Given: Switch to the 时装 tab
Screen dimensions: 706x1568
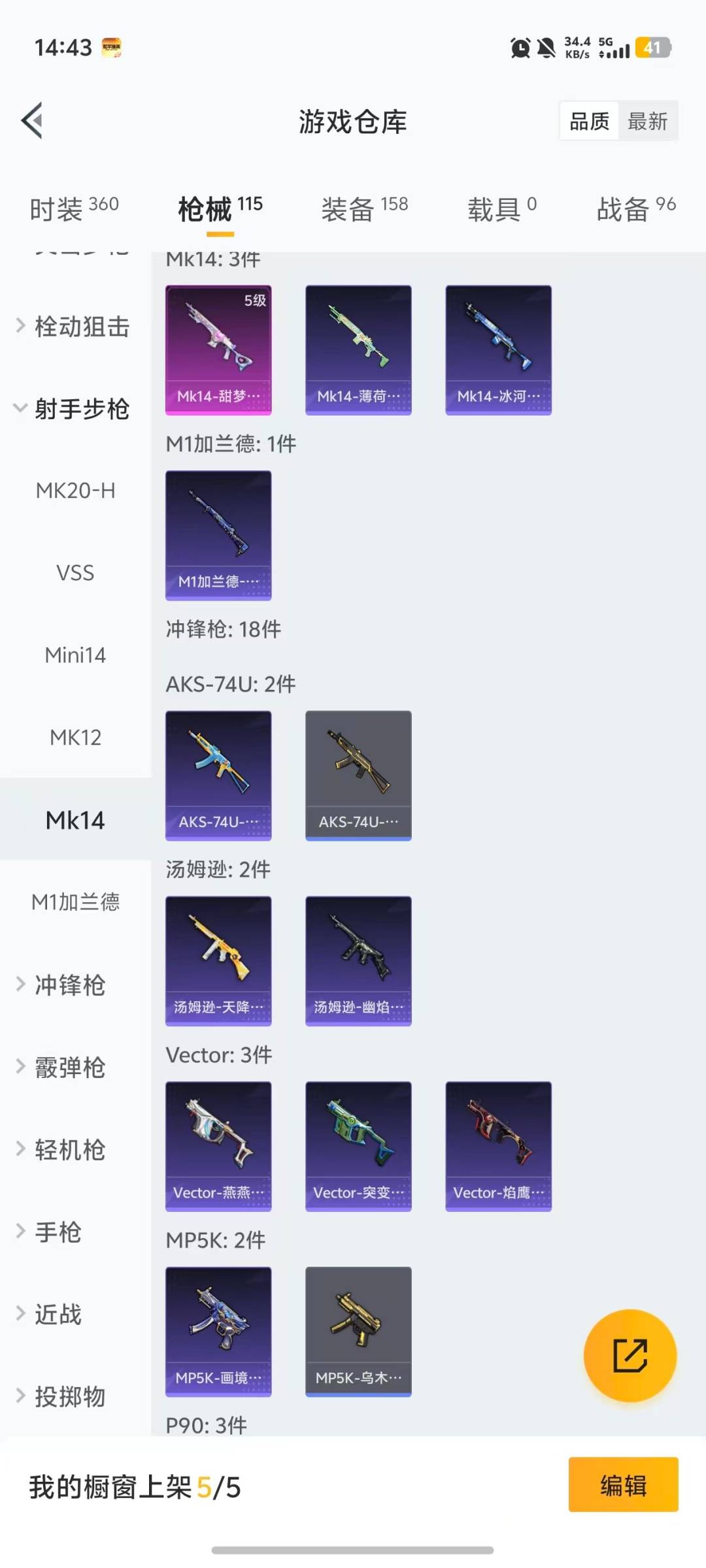Looking at the screenshot, I should coord(74,209).
